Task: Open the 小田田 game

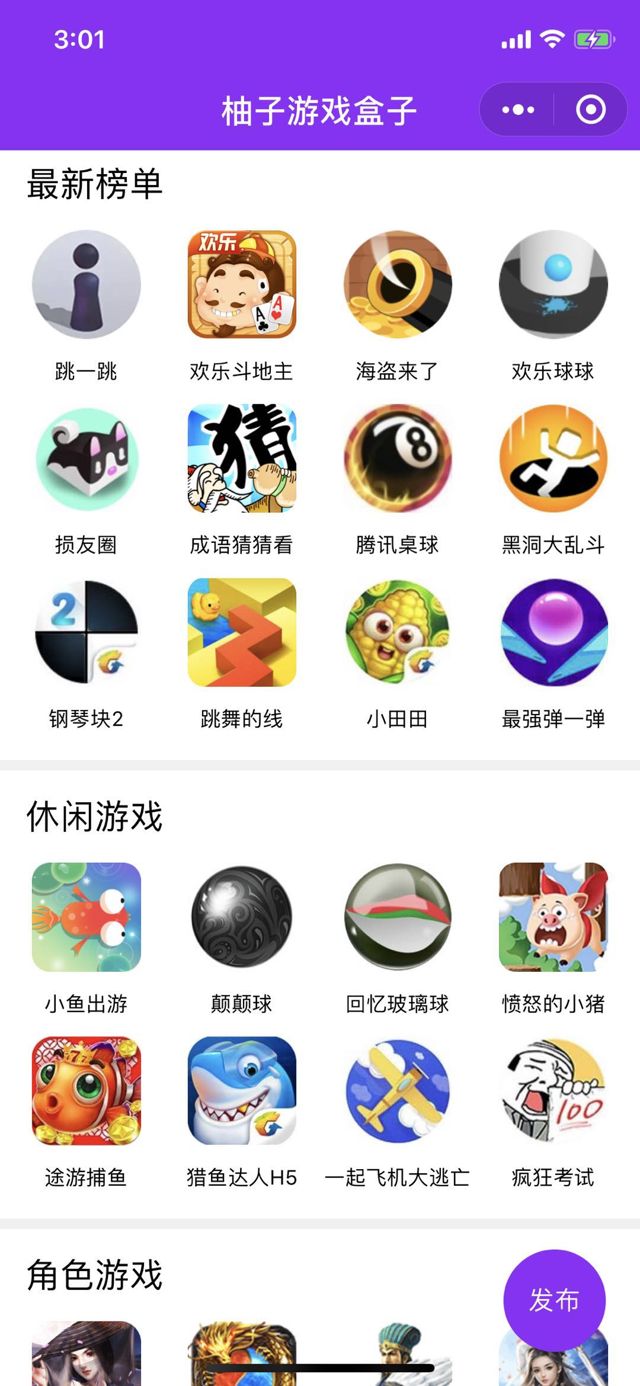Action: point(397,632)
